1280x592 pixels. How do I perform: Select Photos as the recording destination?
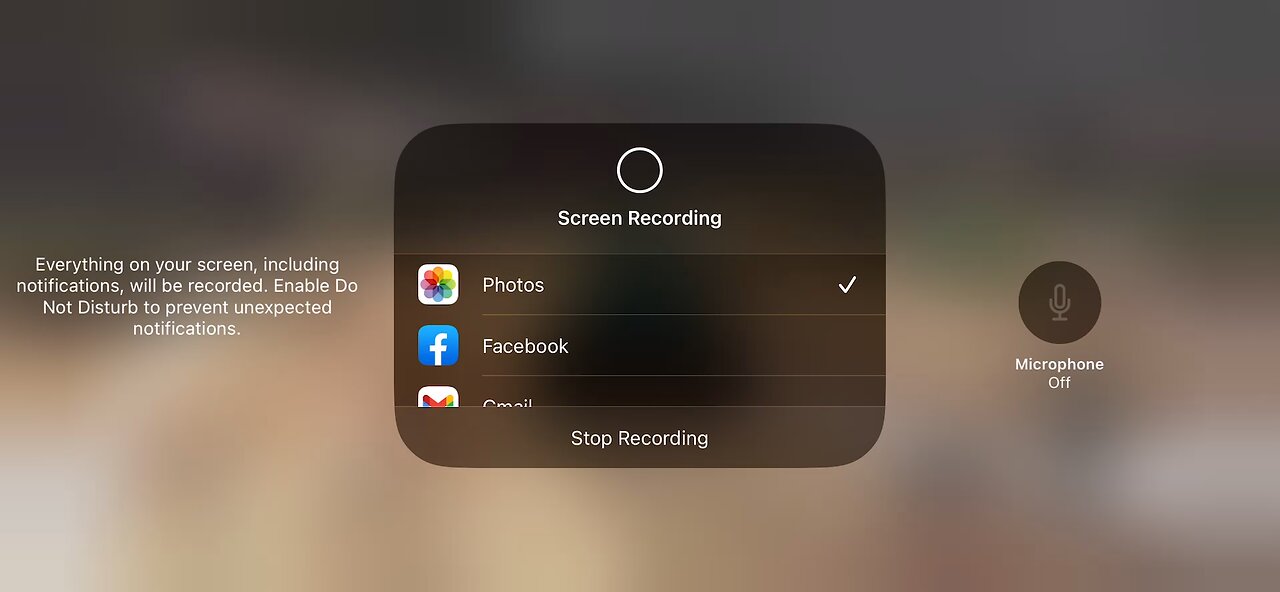coord(639,285)
